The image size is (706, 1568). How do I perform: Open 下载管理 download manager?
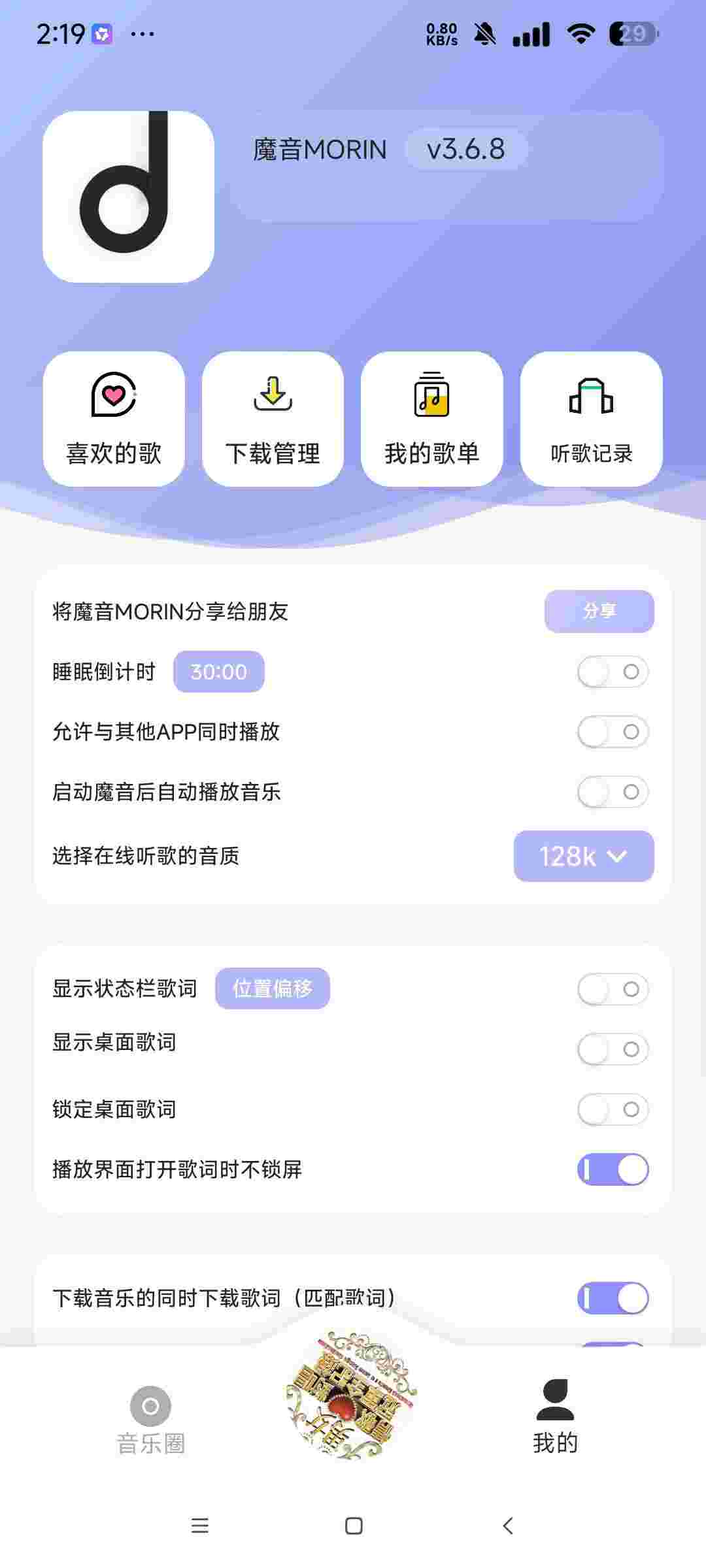click(x=273, y=419)
